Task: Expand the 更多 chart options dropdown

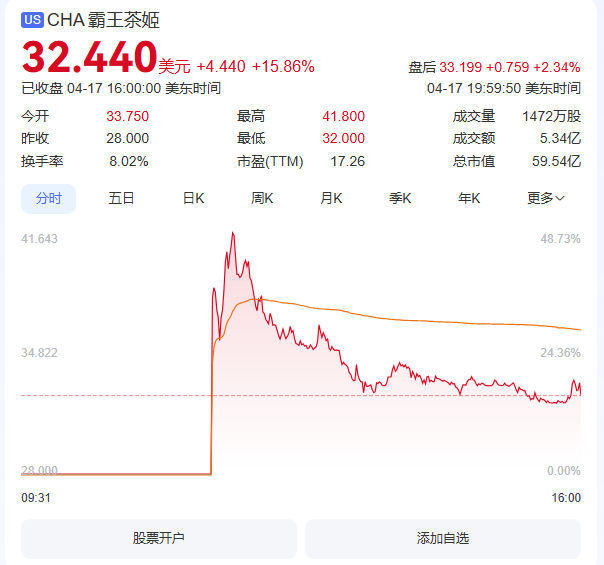Action: [546, 198]
